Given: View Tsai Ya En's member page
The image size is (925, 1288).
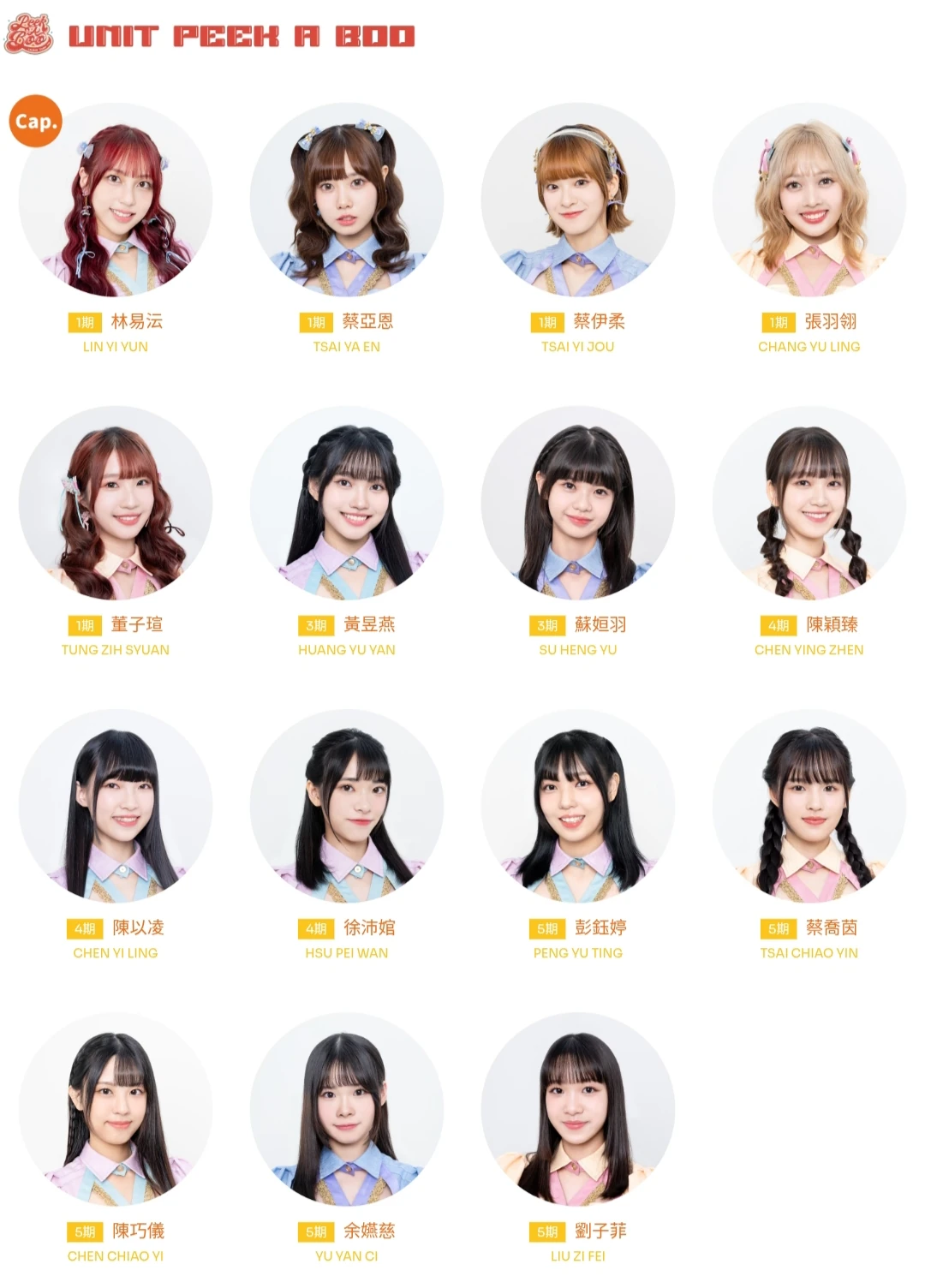Looking at the screenshot, I should [347, 200].
